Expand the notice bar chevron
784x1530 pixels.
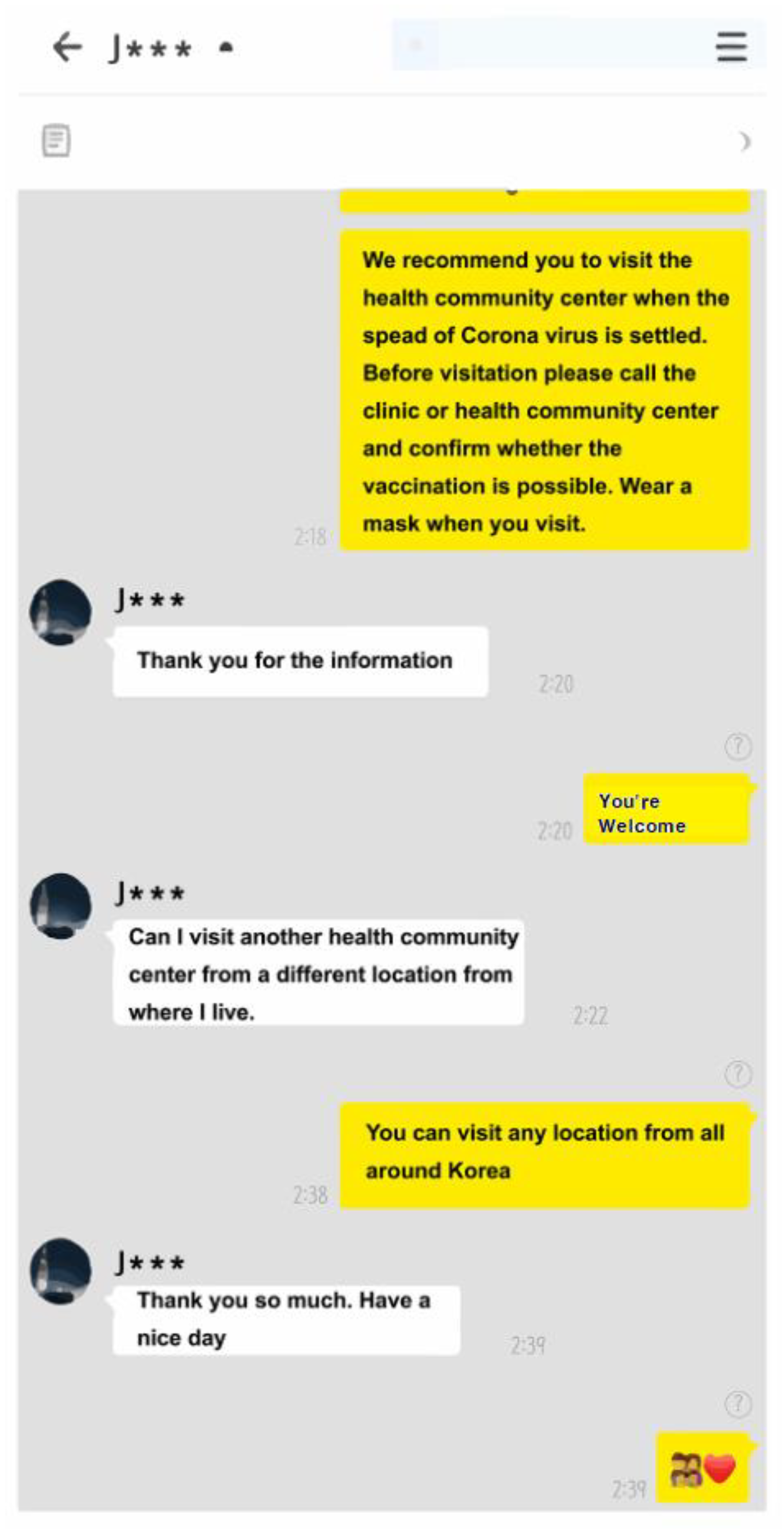(x=745, y=142)
